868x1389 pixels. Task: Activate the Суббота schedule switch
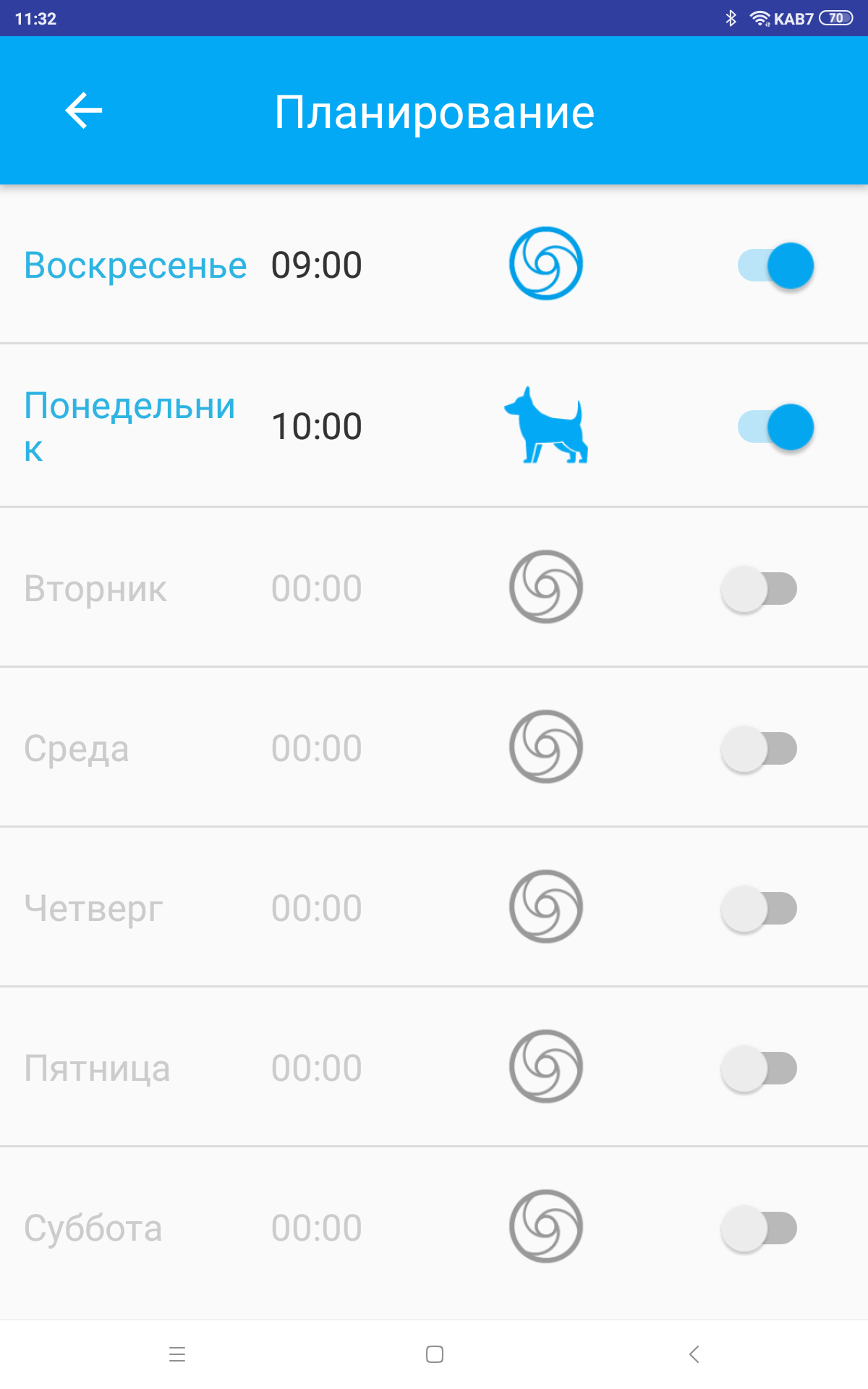tap(759, 1228)
